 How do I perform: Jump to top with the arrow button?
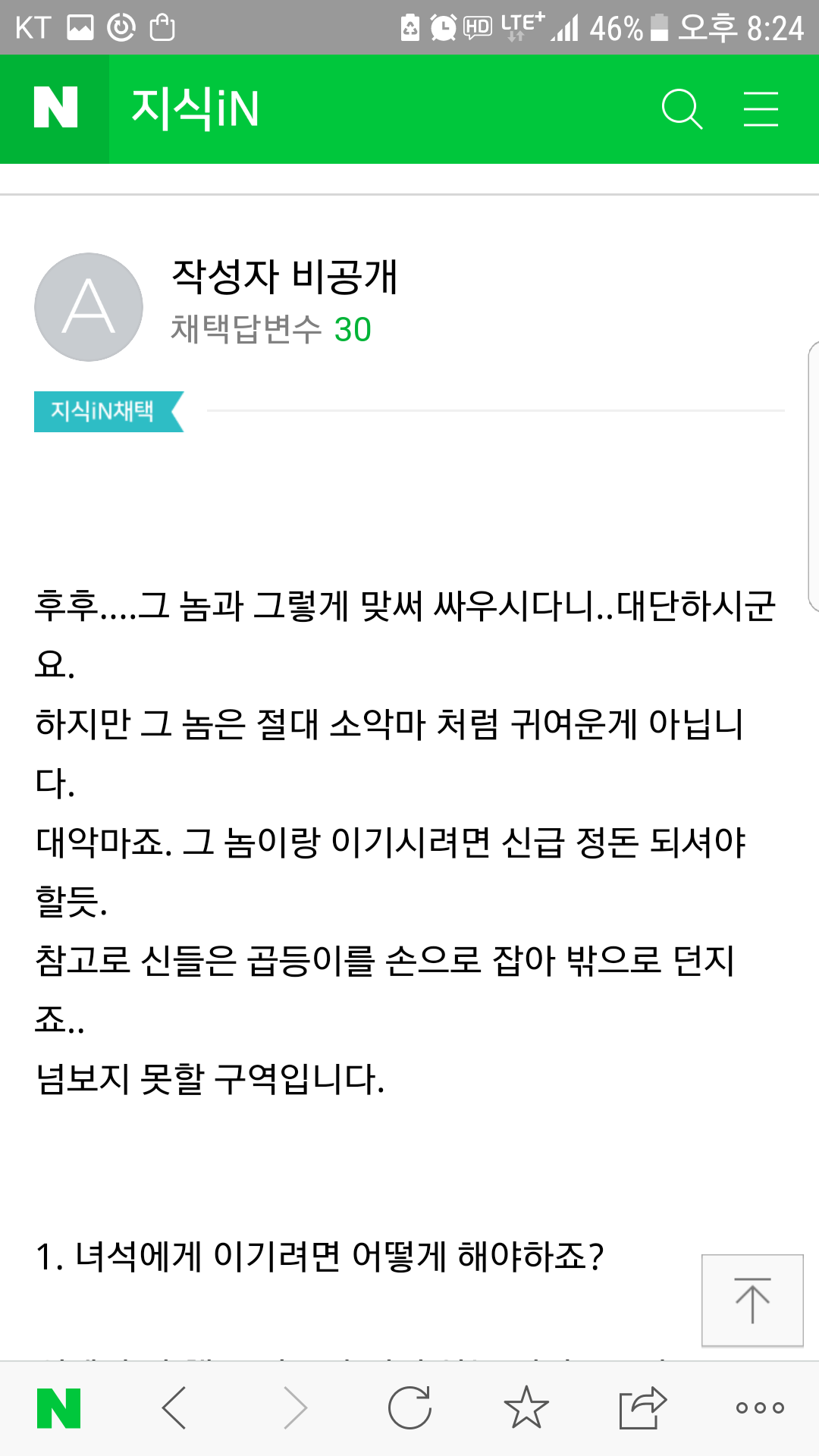click(x=752, y=1301)
